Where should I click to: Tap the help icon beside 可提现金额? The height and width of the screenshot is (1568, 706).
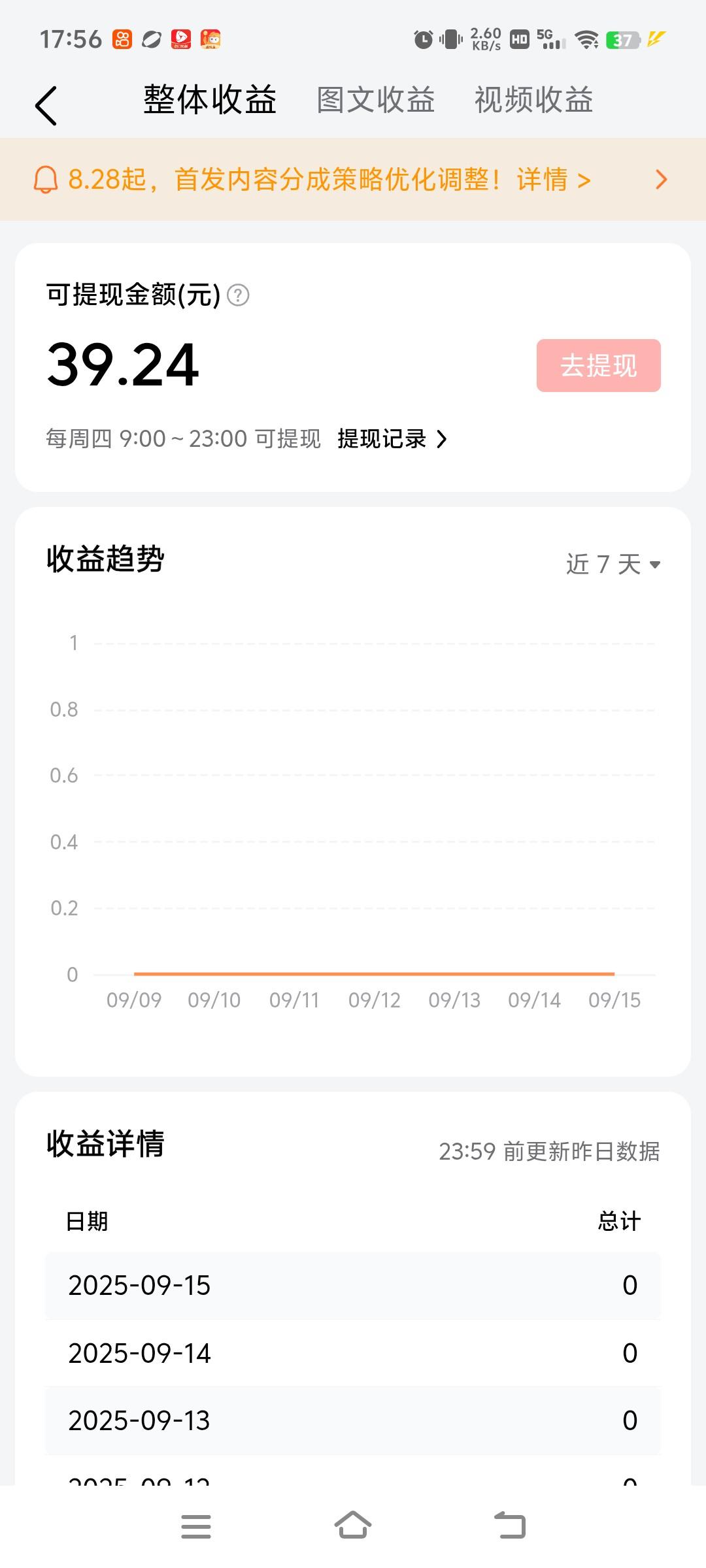pyautogui.click(x=238, y=295)
